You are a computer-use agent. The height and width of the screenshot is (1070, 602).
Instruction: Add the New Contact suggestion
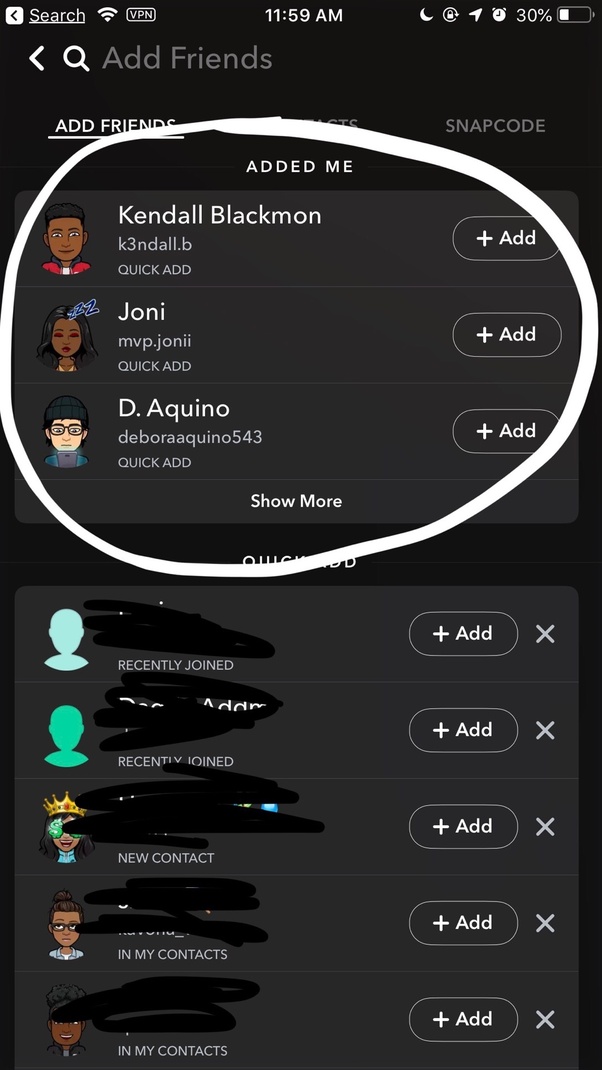pyautogui.click(x=463, y=826)
